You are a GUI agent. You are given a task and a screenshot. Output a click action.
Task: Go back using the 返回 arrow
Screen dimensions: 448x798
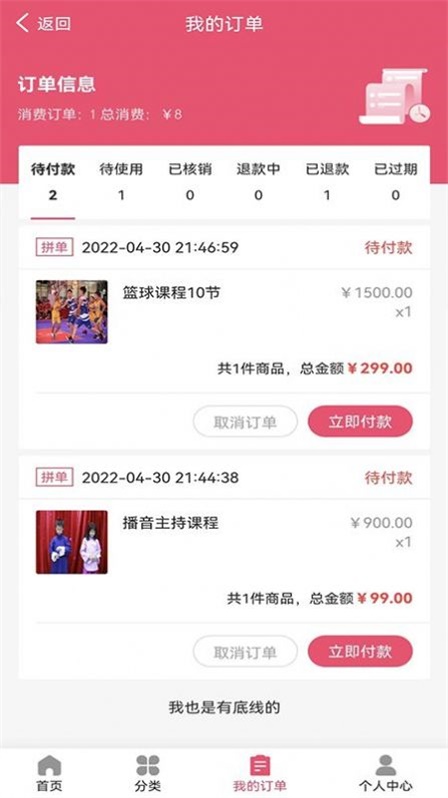43,23
